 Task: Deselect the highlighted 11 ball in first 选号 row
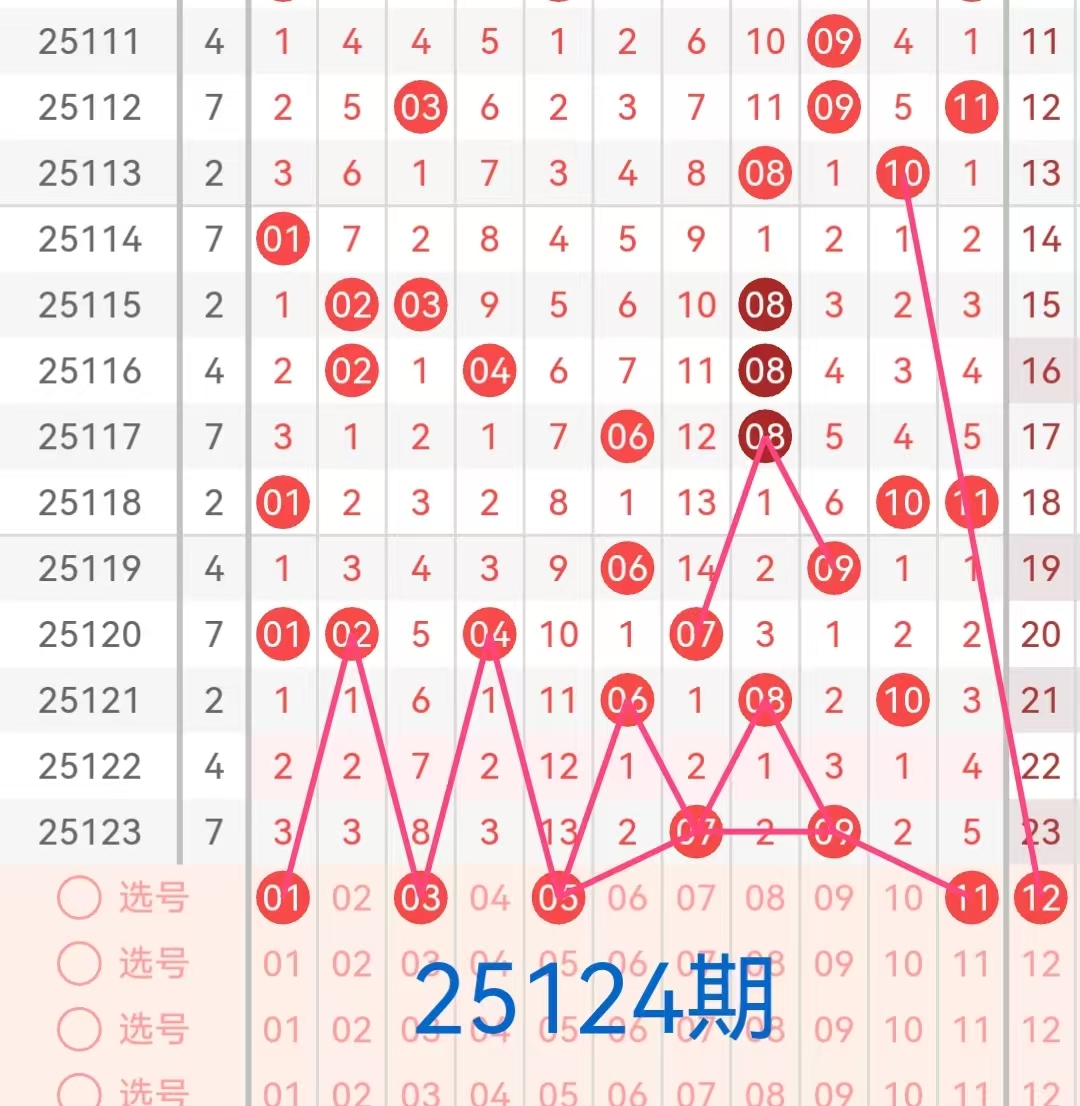(971, 898)
